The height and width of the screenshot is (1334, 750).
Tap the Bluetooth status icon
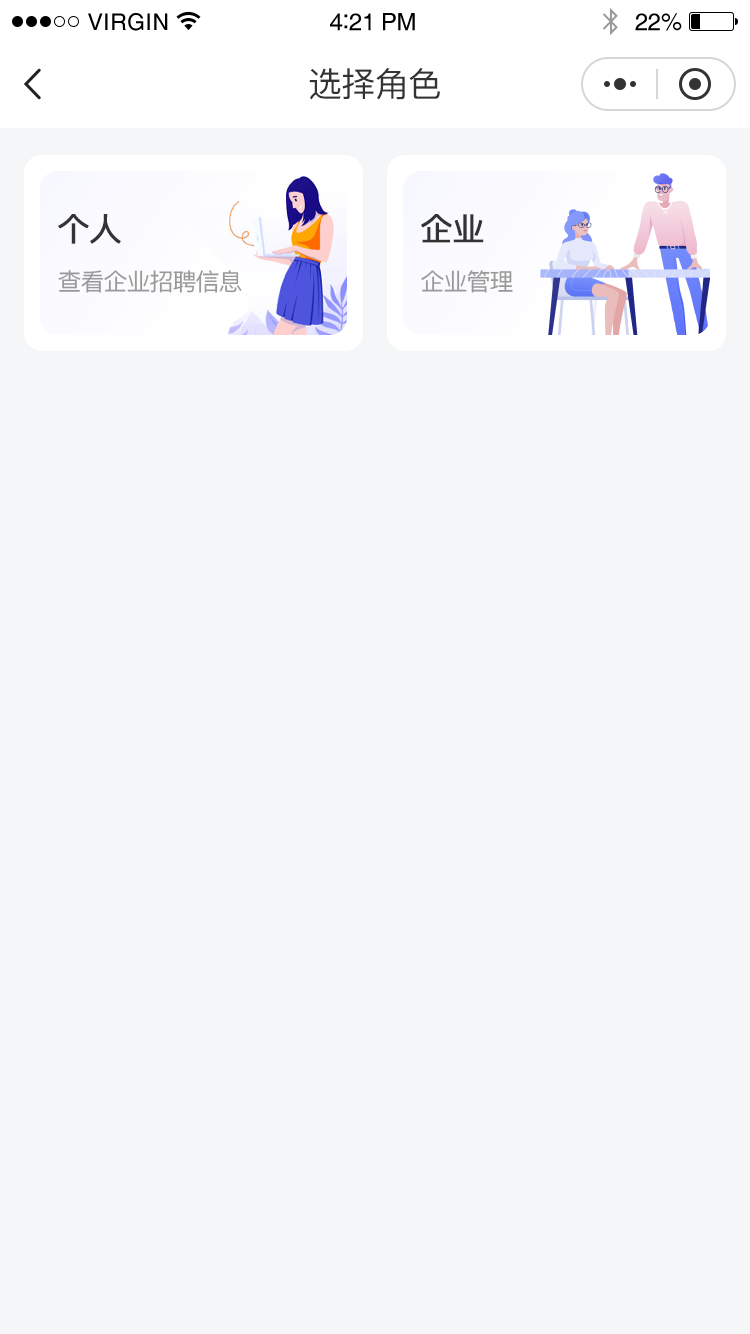coord(609,20)
